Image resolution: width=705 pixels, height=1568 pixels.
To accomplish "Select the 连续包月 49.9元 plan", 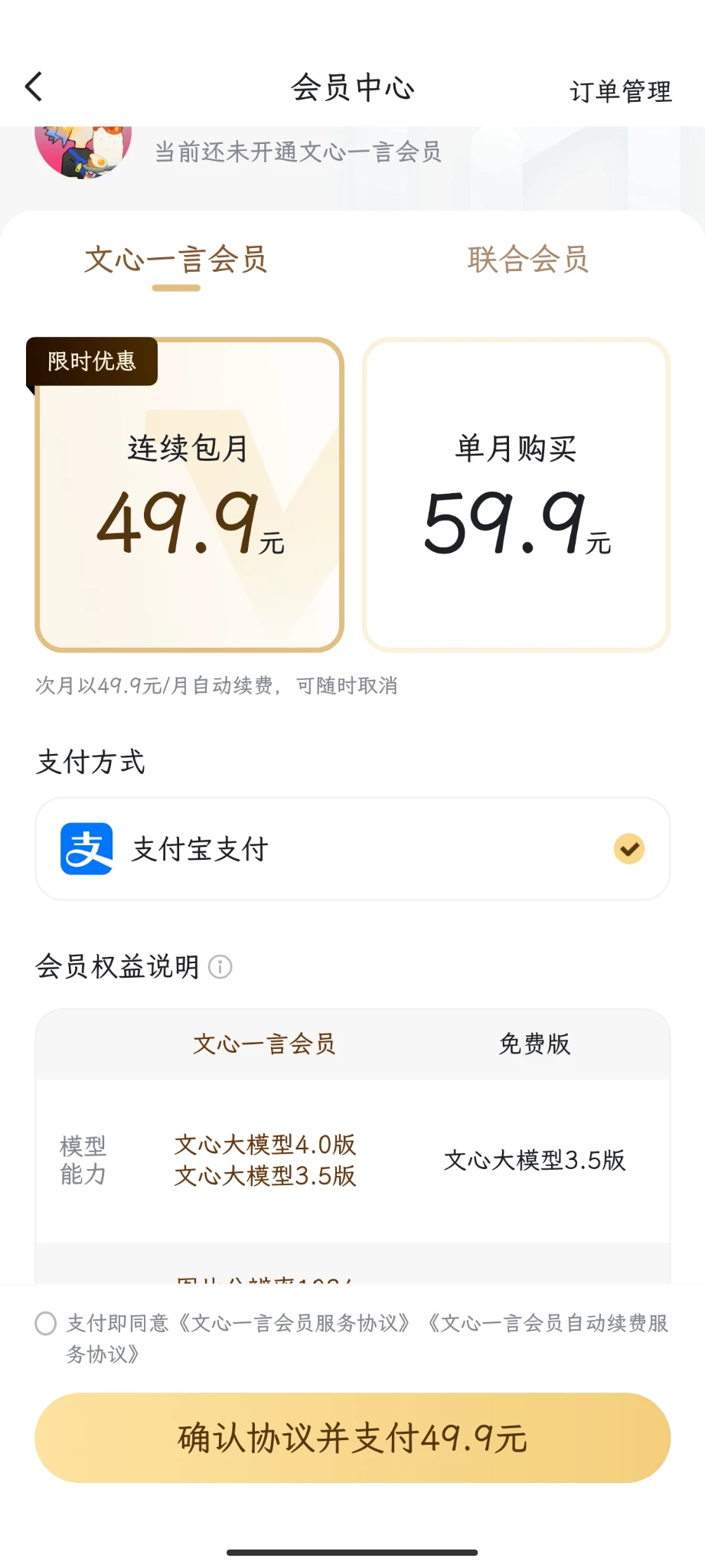I will pos(189,495).
